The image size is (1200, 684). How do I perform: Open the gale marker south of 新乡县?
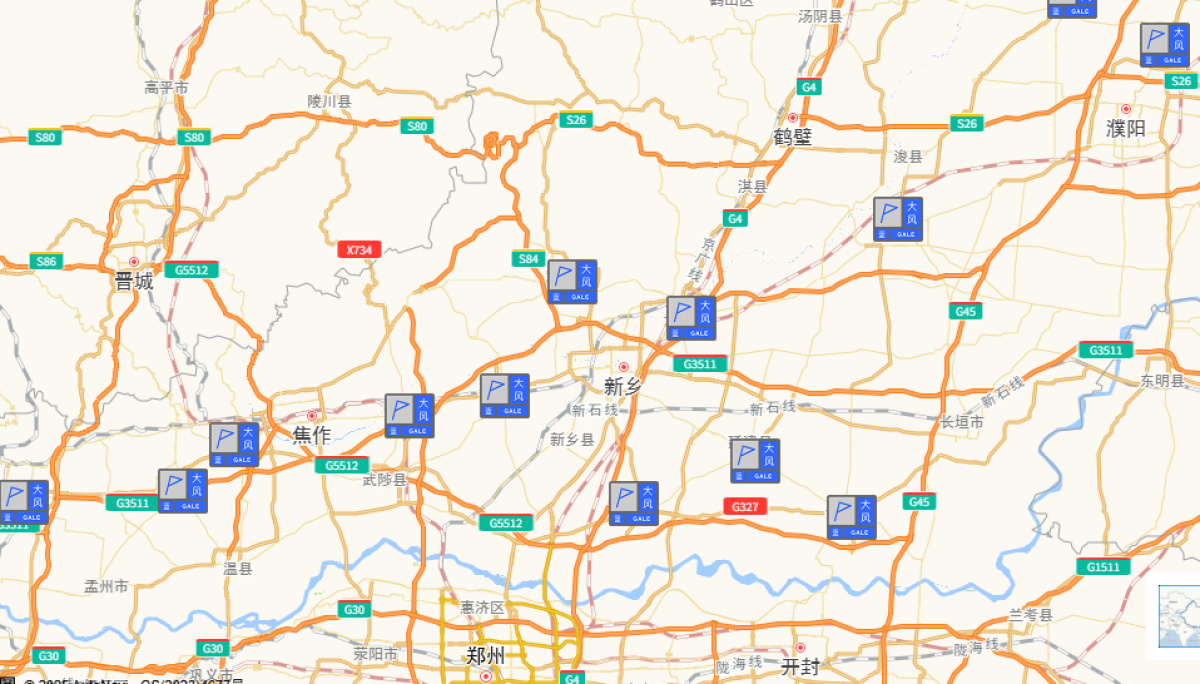[634, 504]
